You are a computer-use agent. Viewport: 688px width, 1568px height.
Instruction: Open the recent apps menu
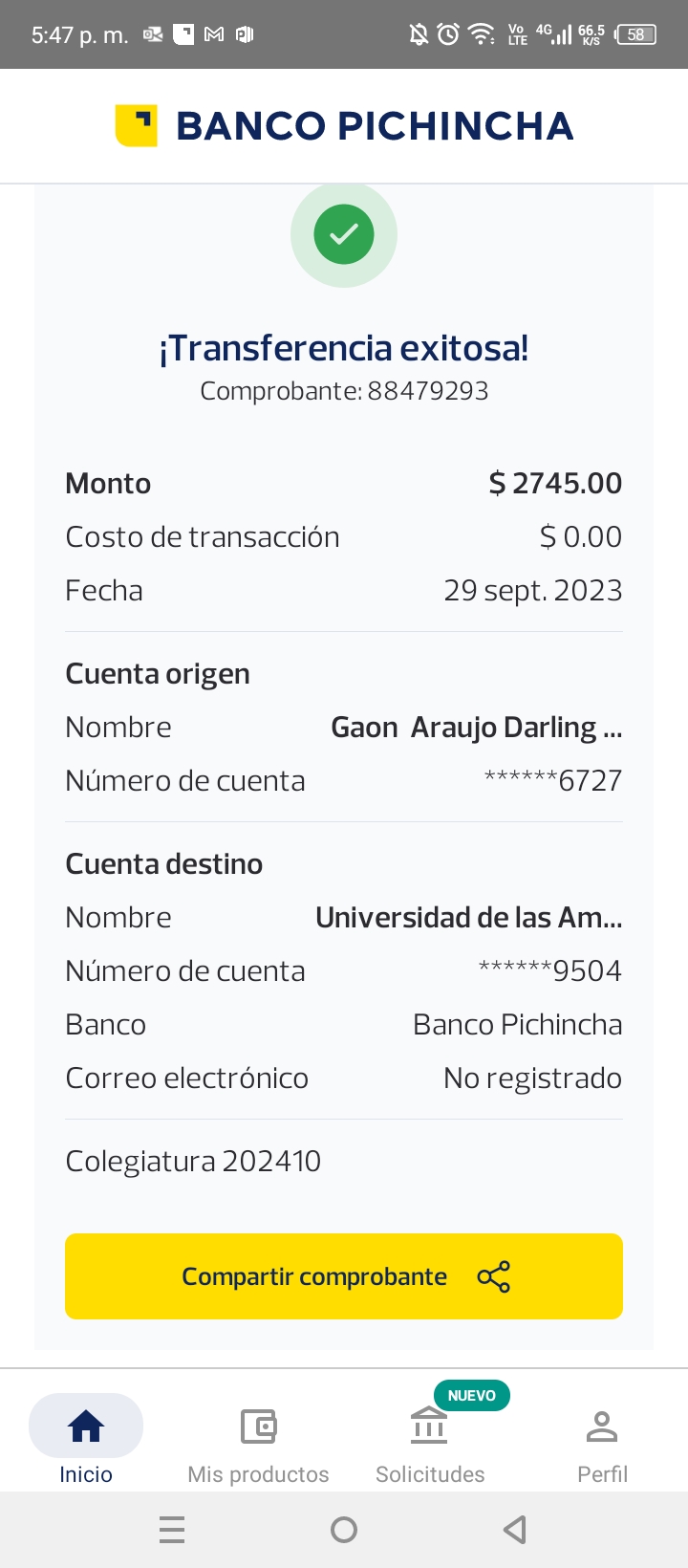tap(172, 1530)
